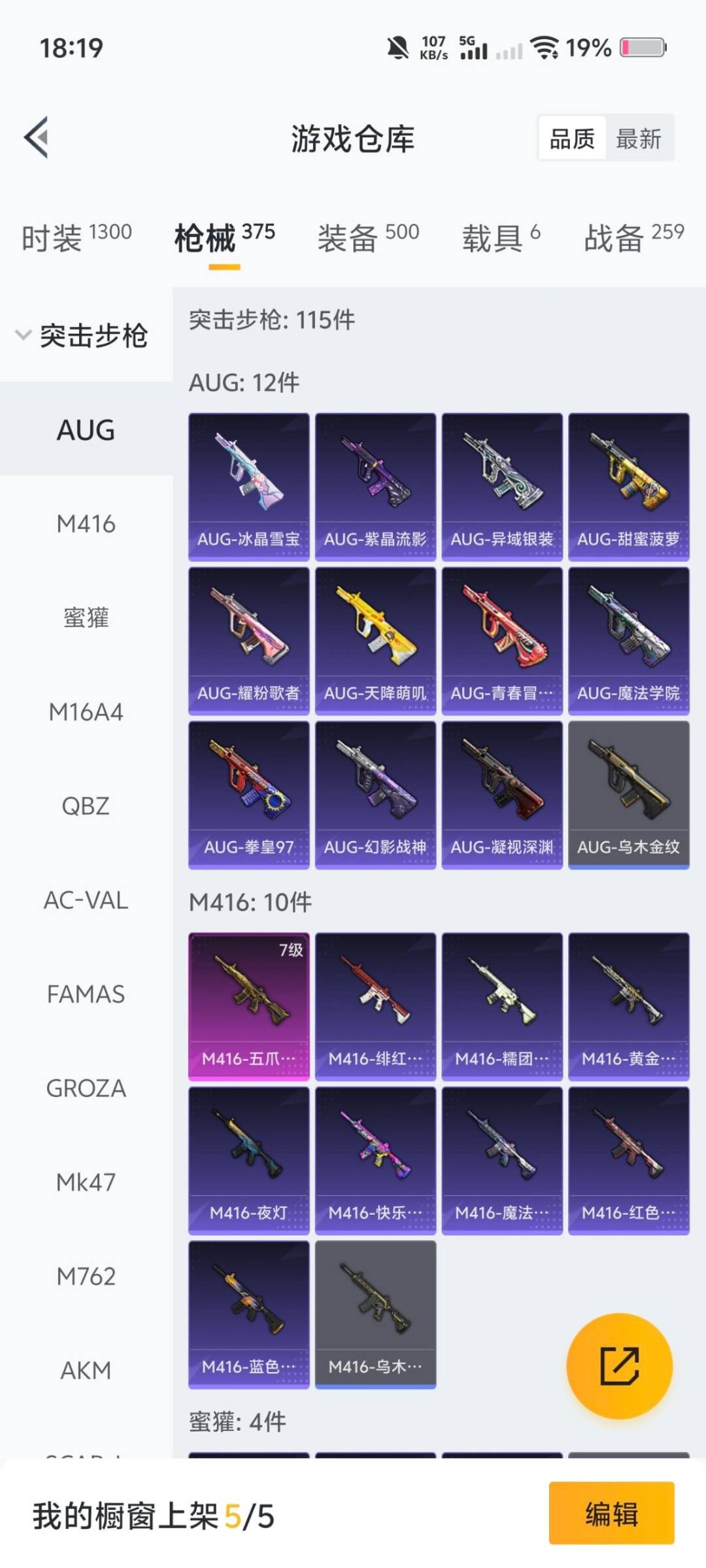Tap the yellow share floating button
The image size is (706, 1568).
618,1366
